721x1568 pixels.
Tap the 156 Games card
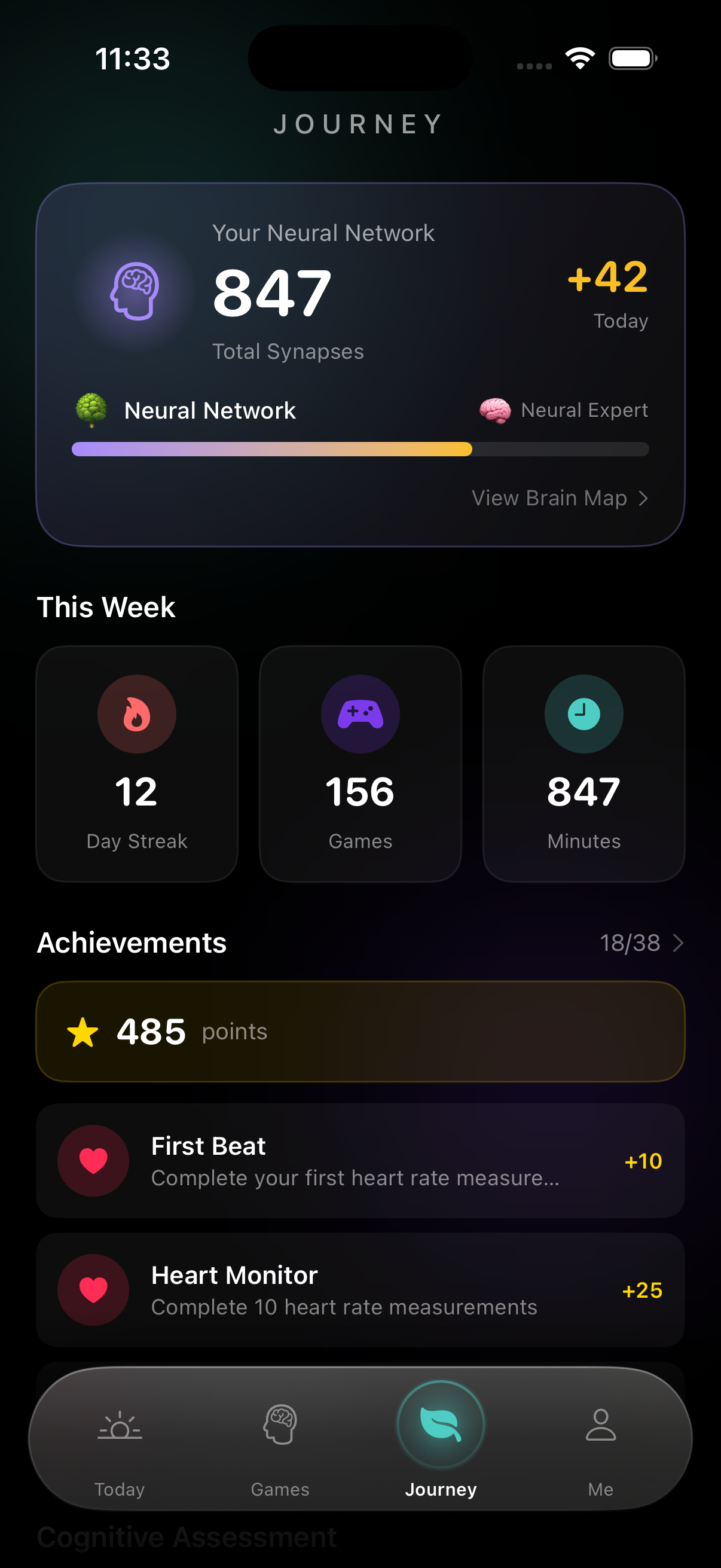pyautogui.click(x=360, y=763)
